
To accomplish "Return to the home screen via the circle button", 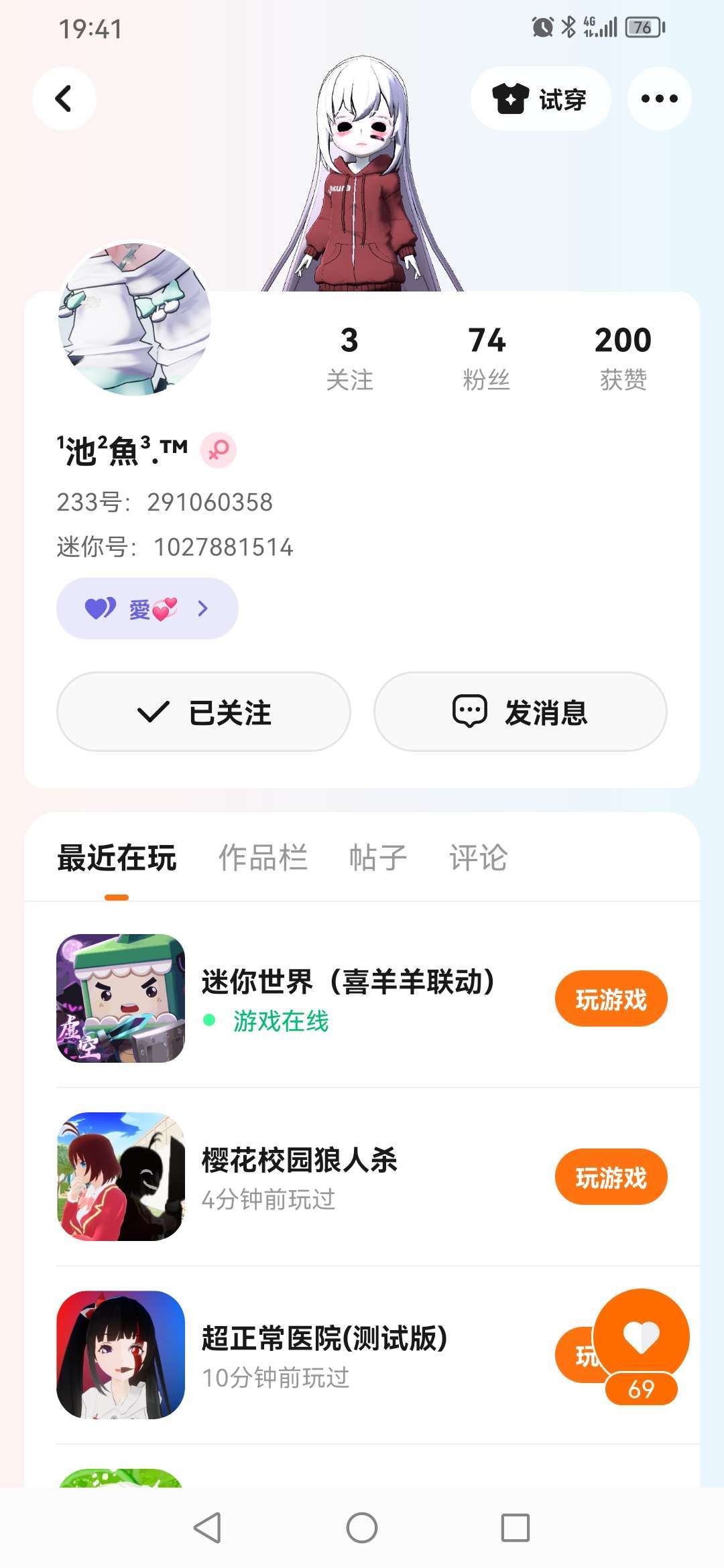I will point(362,1528).
